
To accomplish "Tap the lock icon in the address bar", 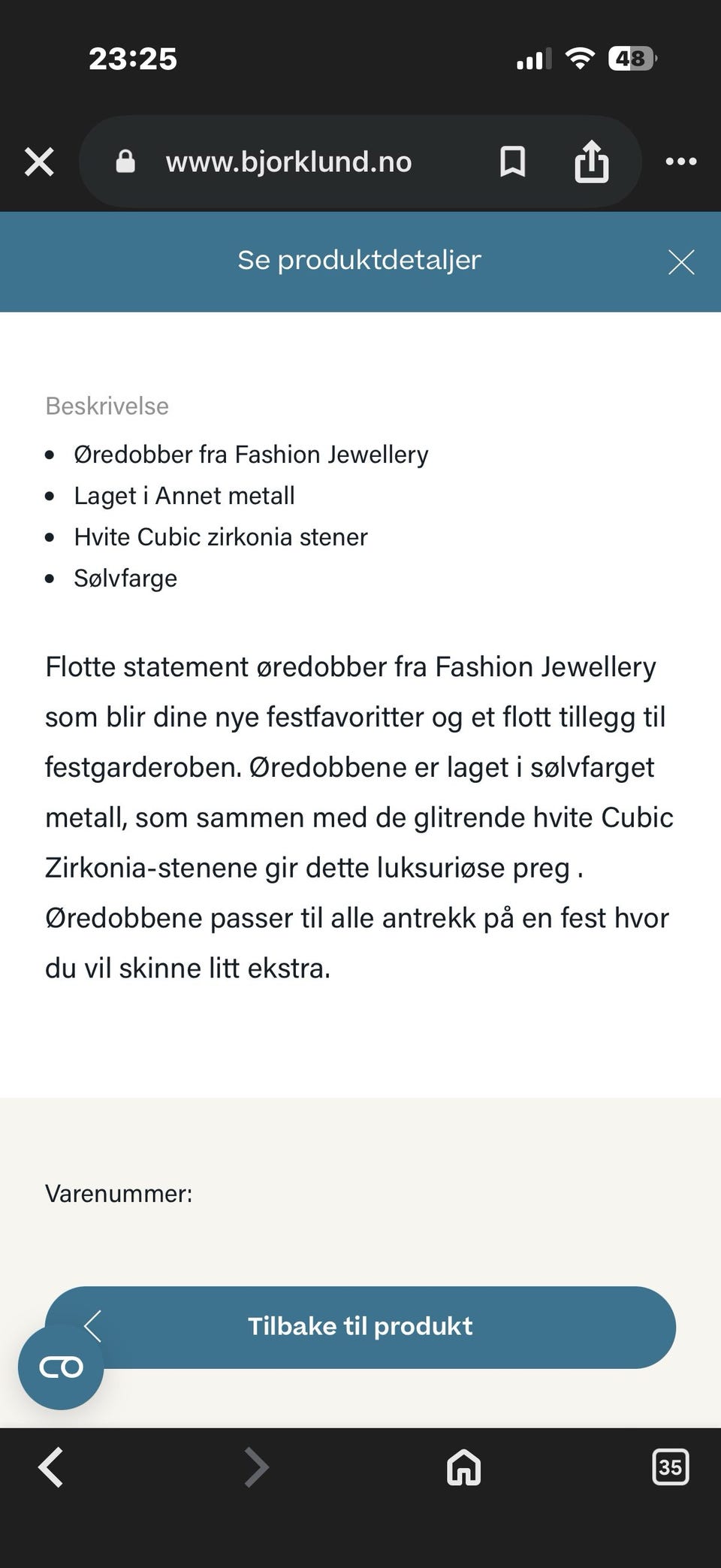I will tap(125, 161).
